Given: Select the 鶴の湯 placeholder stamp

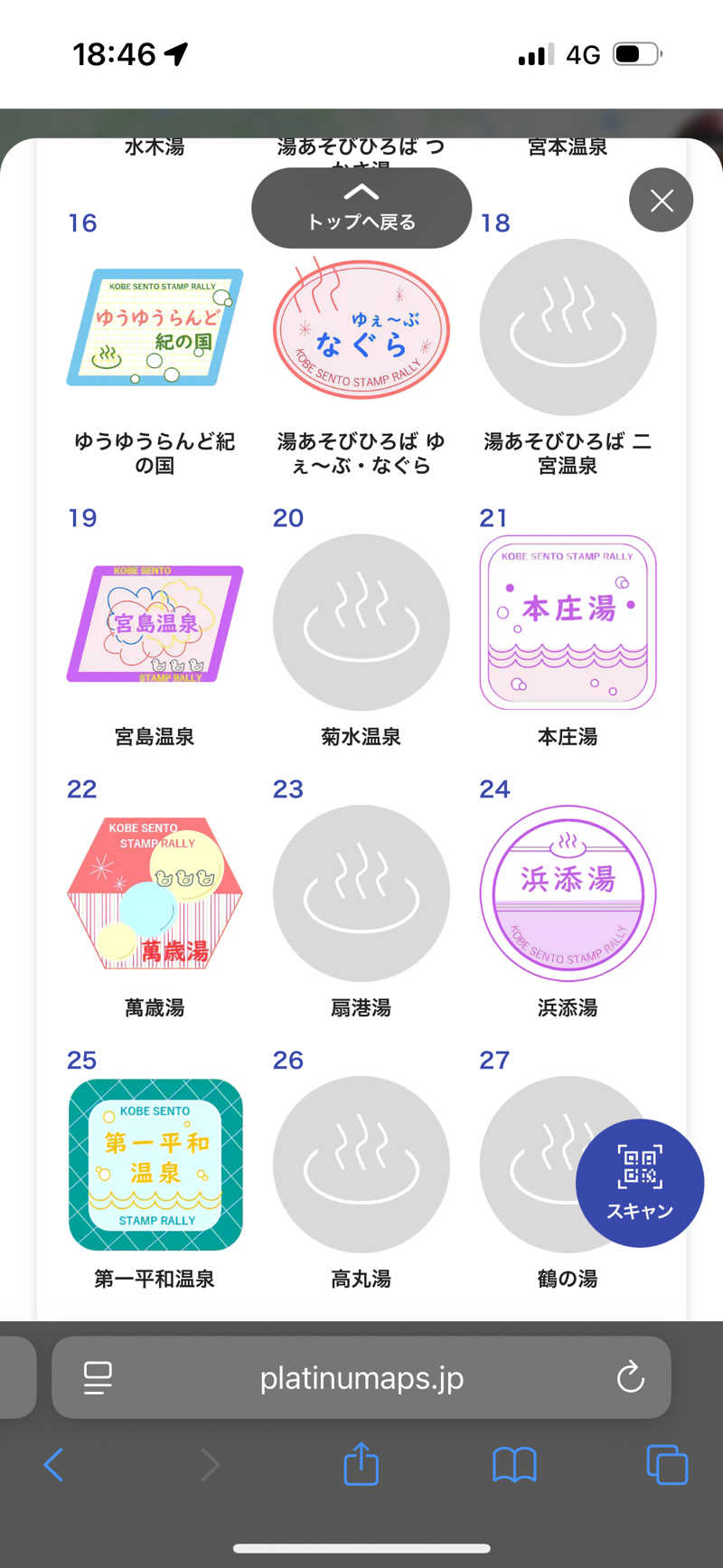Looking at the screenshot, I should coord(567,1165).
